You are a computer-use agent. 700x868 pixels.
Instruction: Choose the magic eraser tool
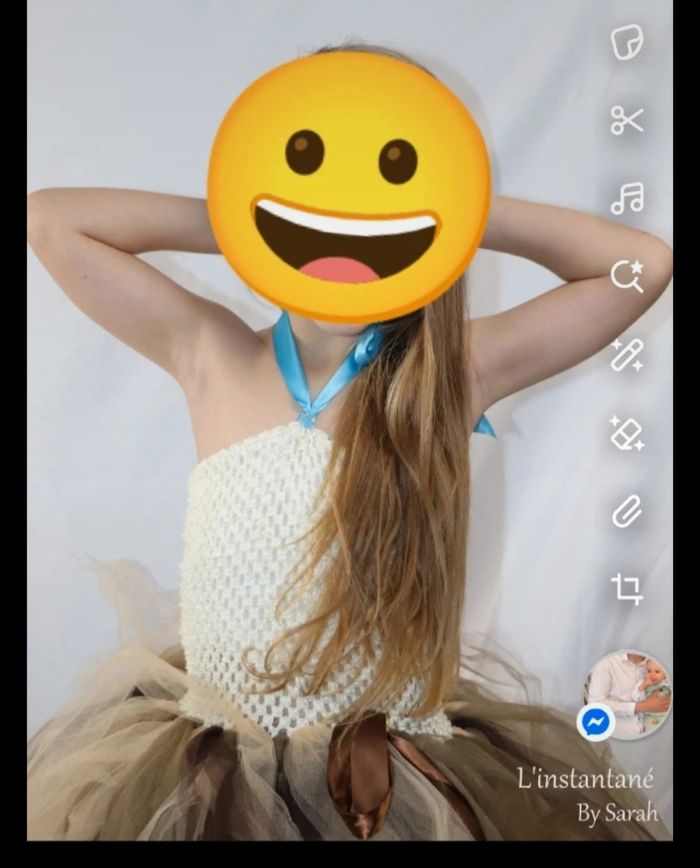(x=627, y=433)
